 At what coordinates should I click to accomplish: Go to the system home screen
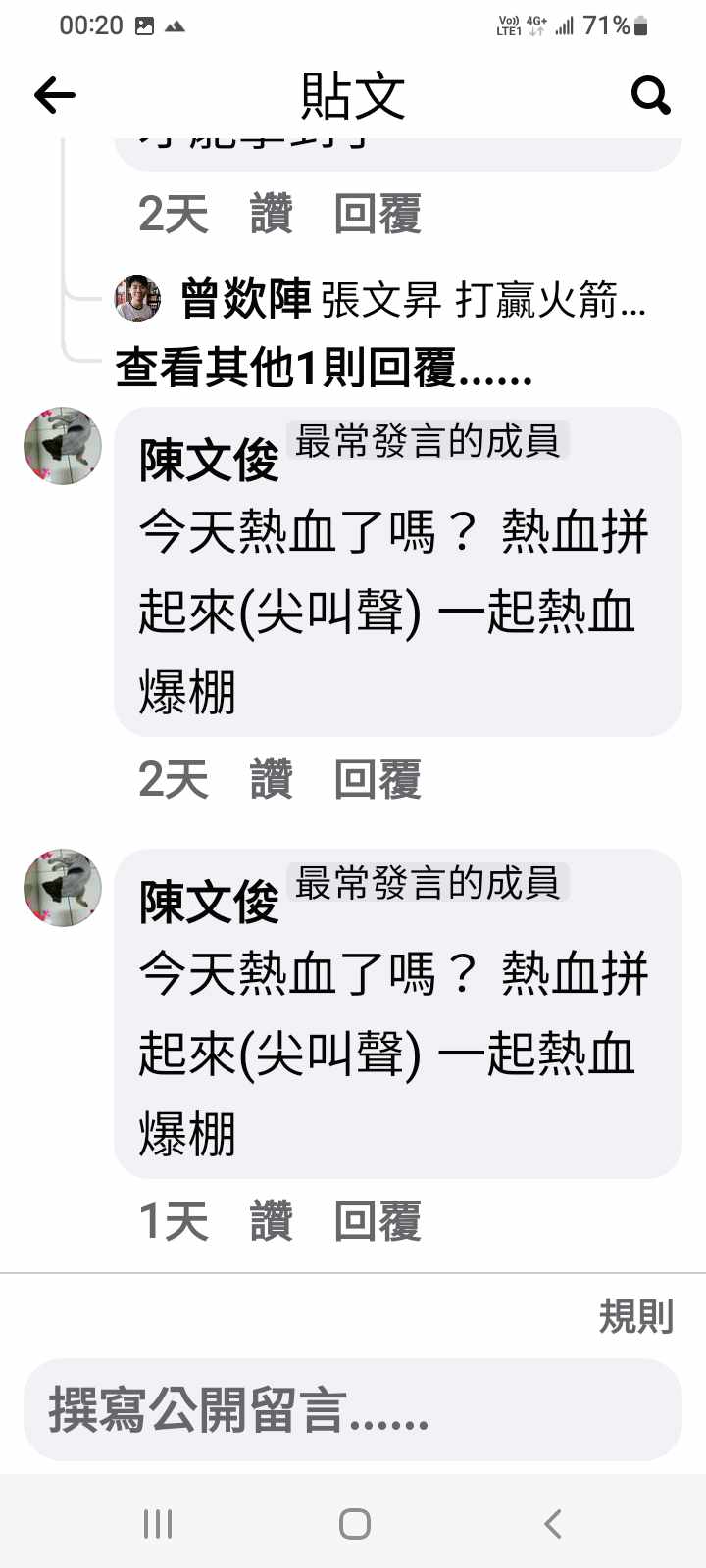tap(354, 1524)
